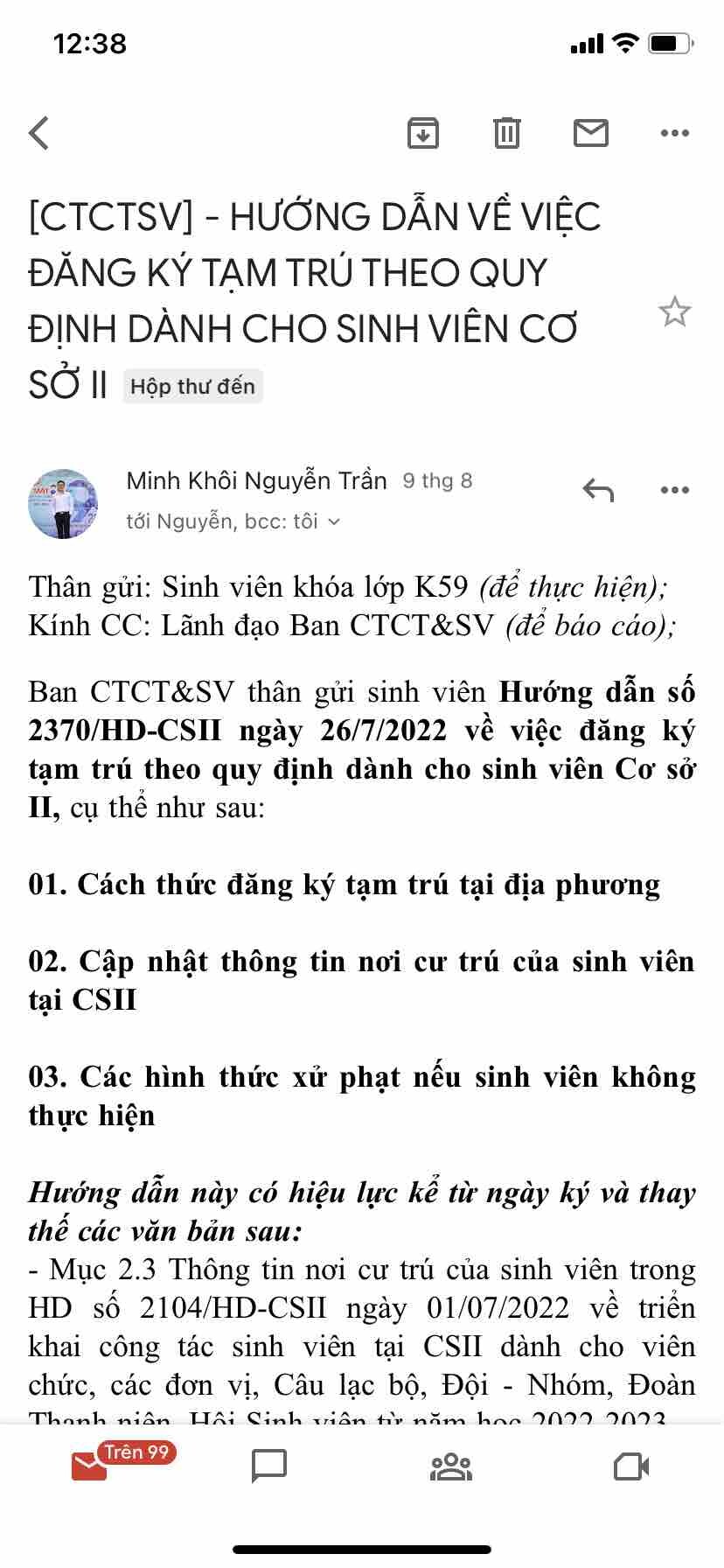Expand the recipient details chevron
This screenshot has width=724, height=1568.
tap(333, 522)
